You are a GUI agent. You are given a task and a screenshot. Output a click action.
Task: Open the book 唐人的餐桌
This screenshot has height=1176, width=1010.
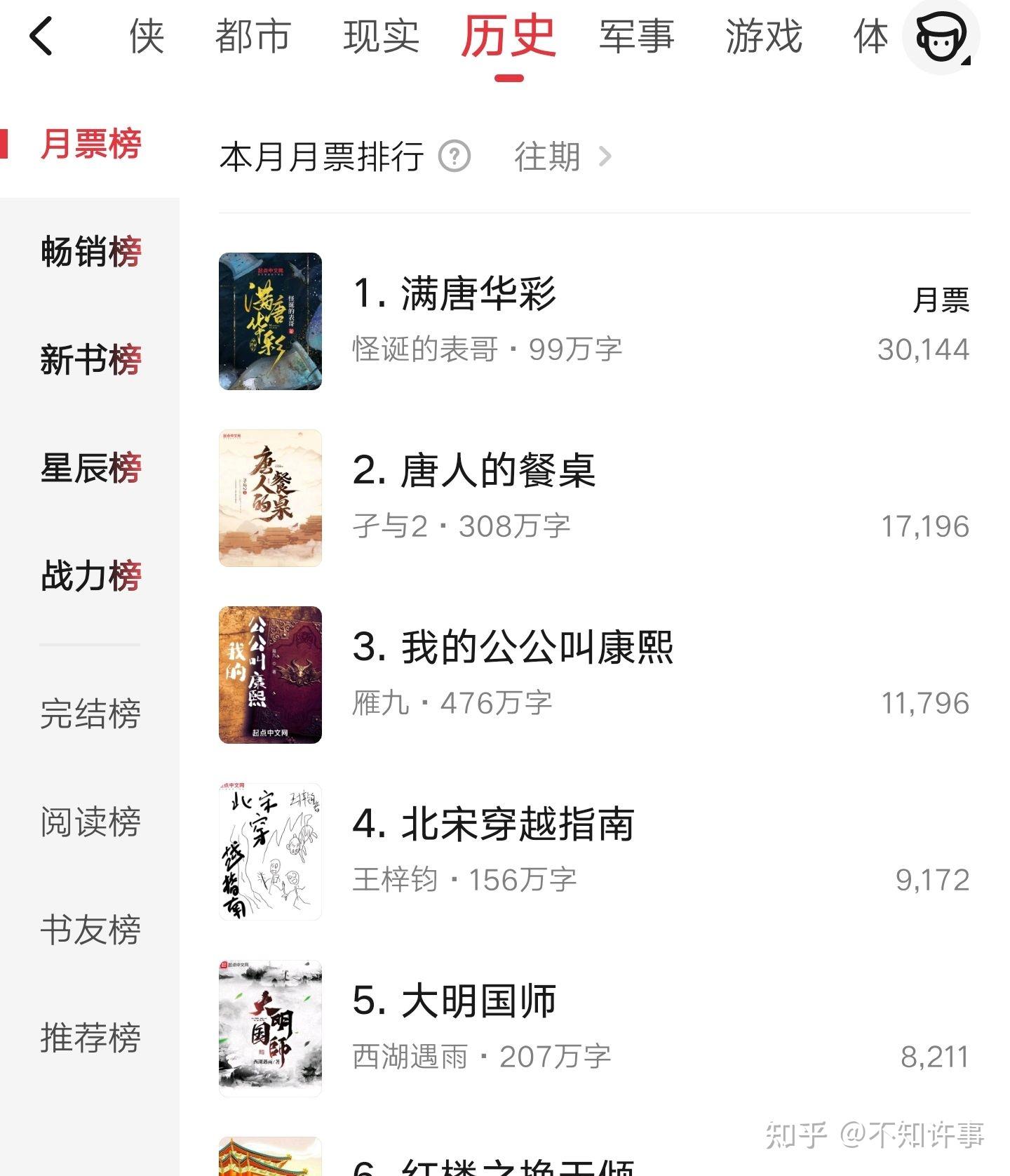498,470
